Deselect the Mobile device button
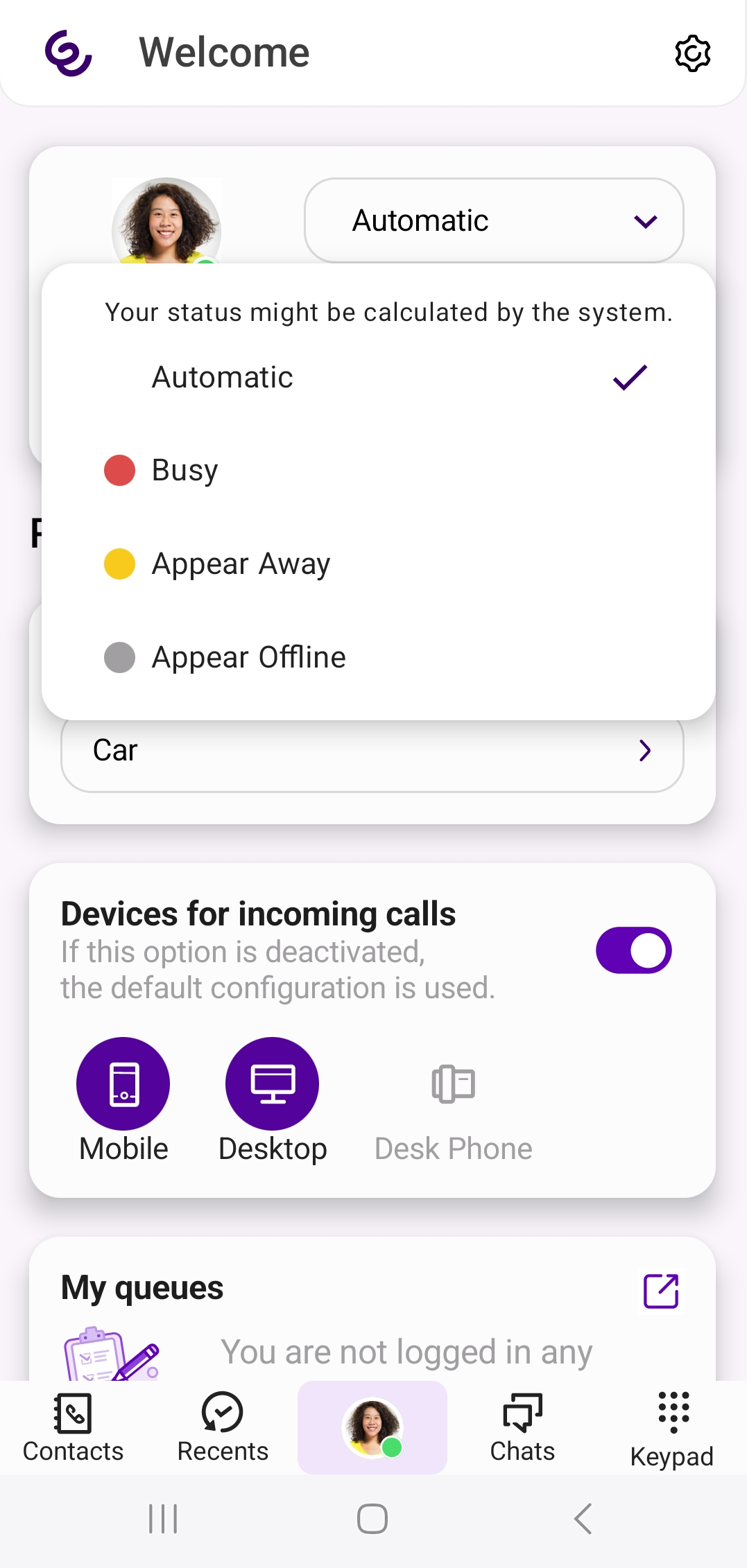The image size is (747, 1568). [x=123, y=1083]
